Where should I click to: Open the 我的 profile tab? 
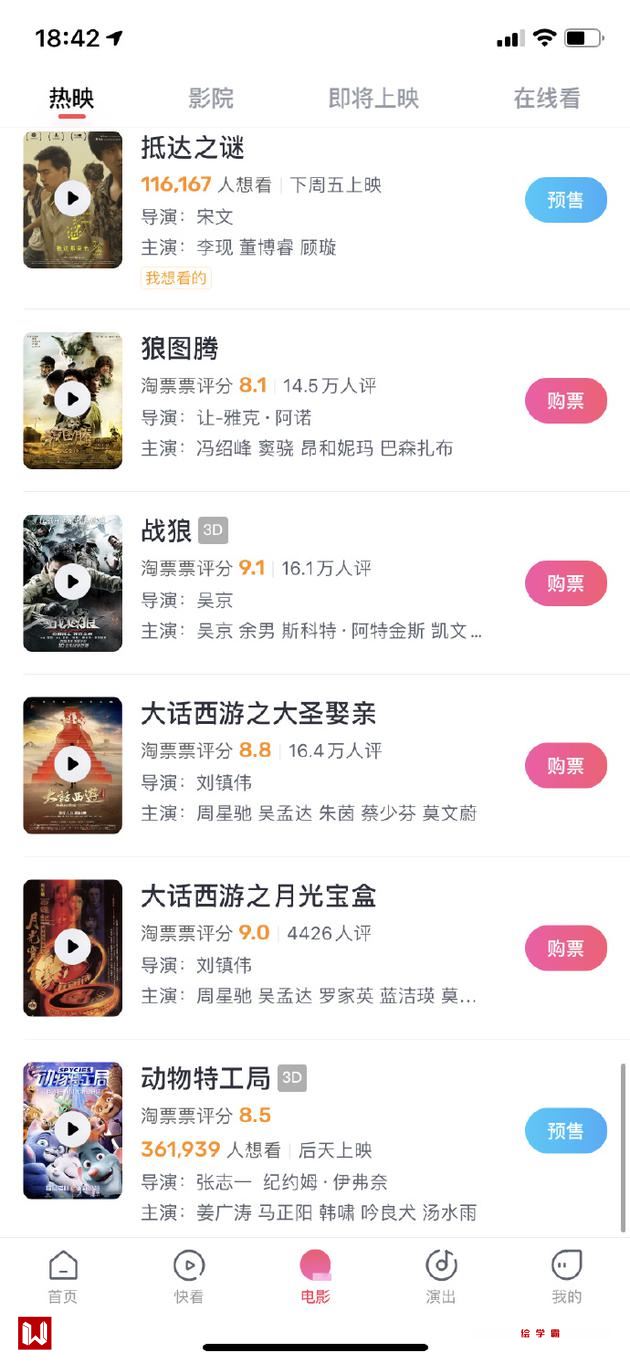pyautogui.click(x=566, y=1277)
